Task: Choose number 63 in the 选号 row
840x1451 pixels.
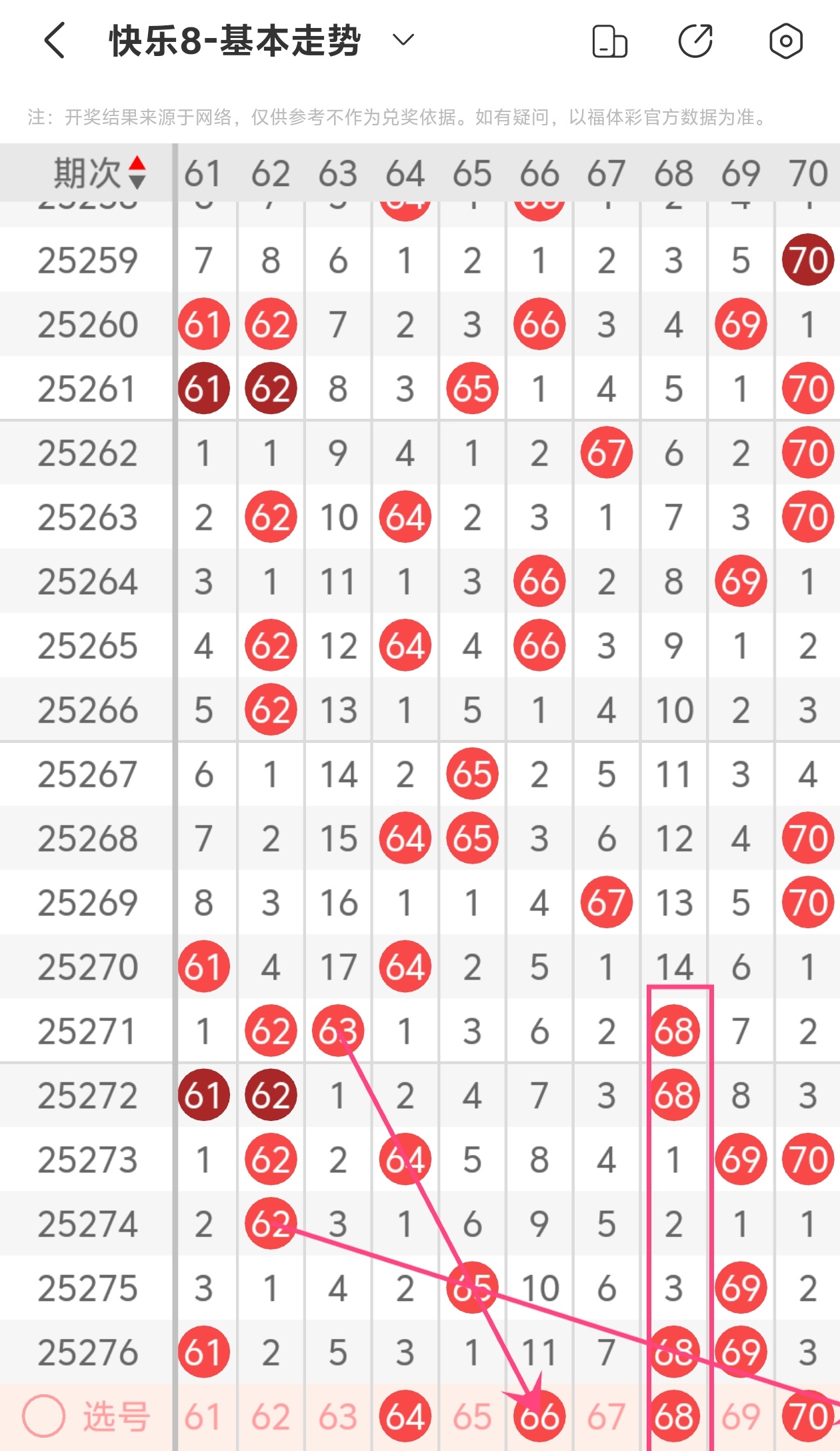Action: coord(338,1416)
